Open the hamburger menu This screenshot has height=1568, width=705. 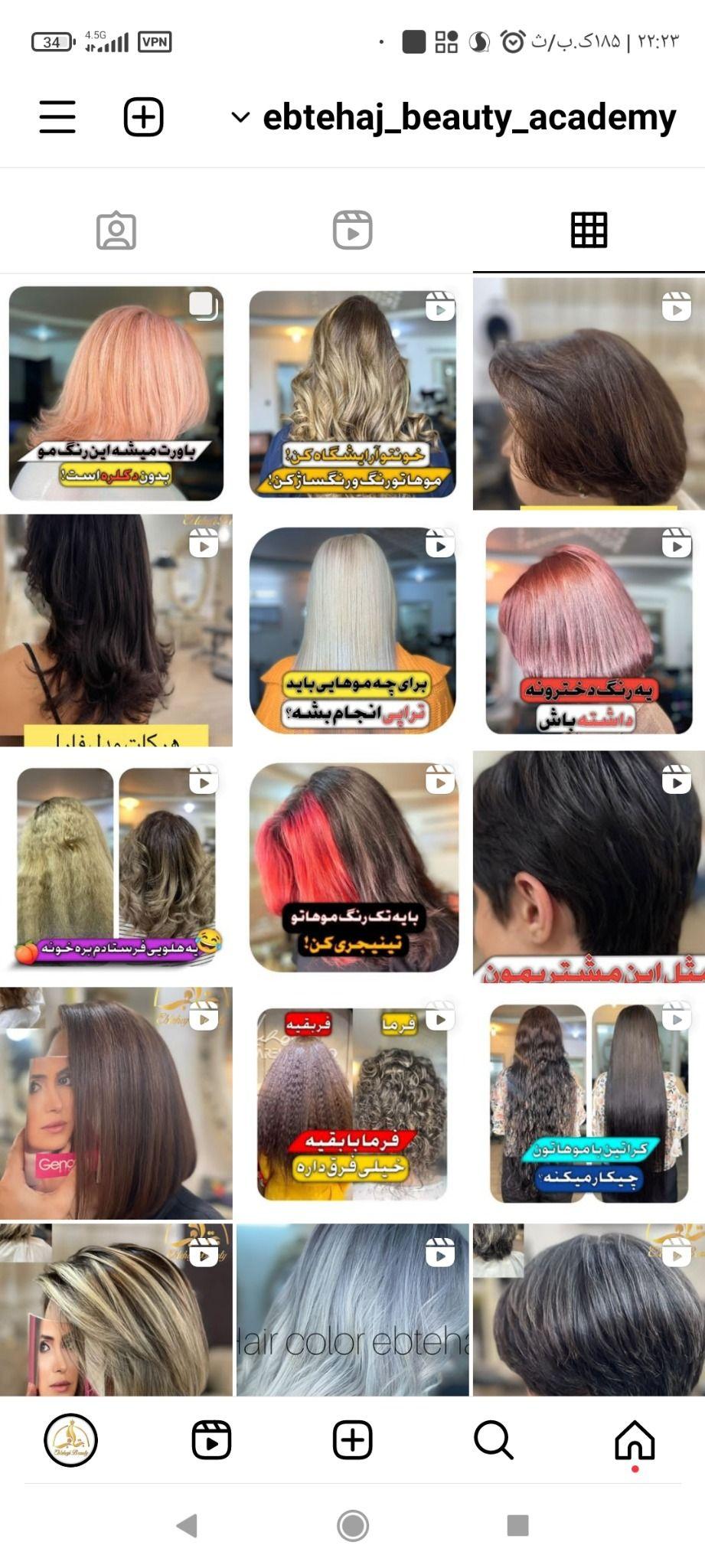pyautogui.click(x=57, y=117)
